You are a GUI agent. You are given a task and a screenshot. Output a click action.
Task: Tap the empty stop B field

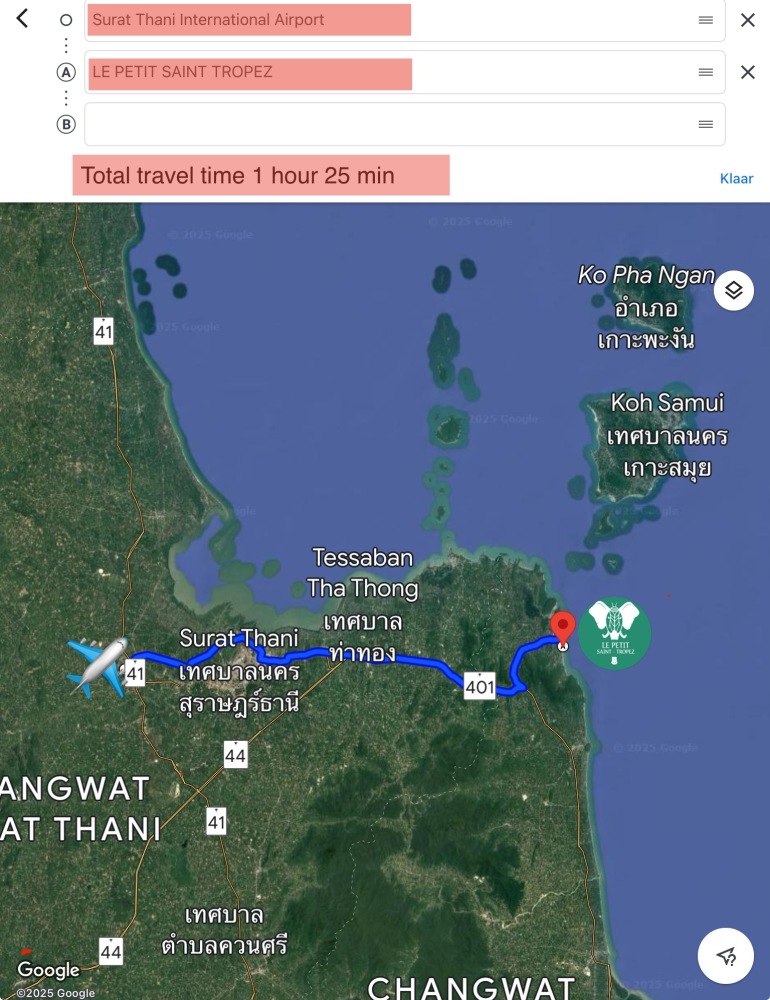(380, 124)
